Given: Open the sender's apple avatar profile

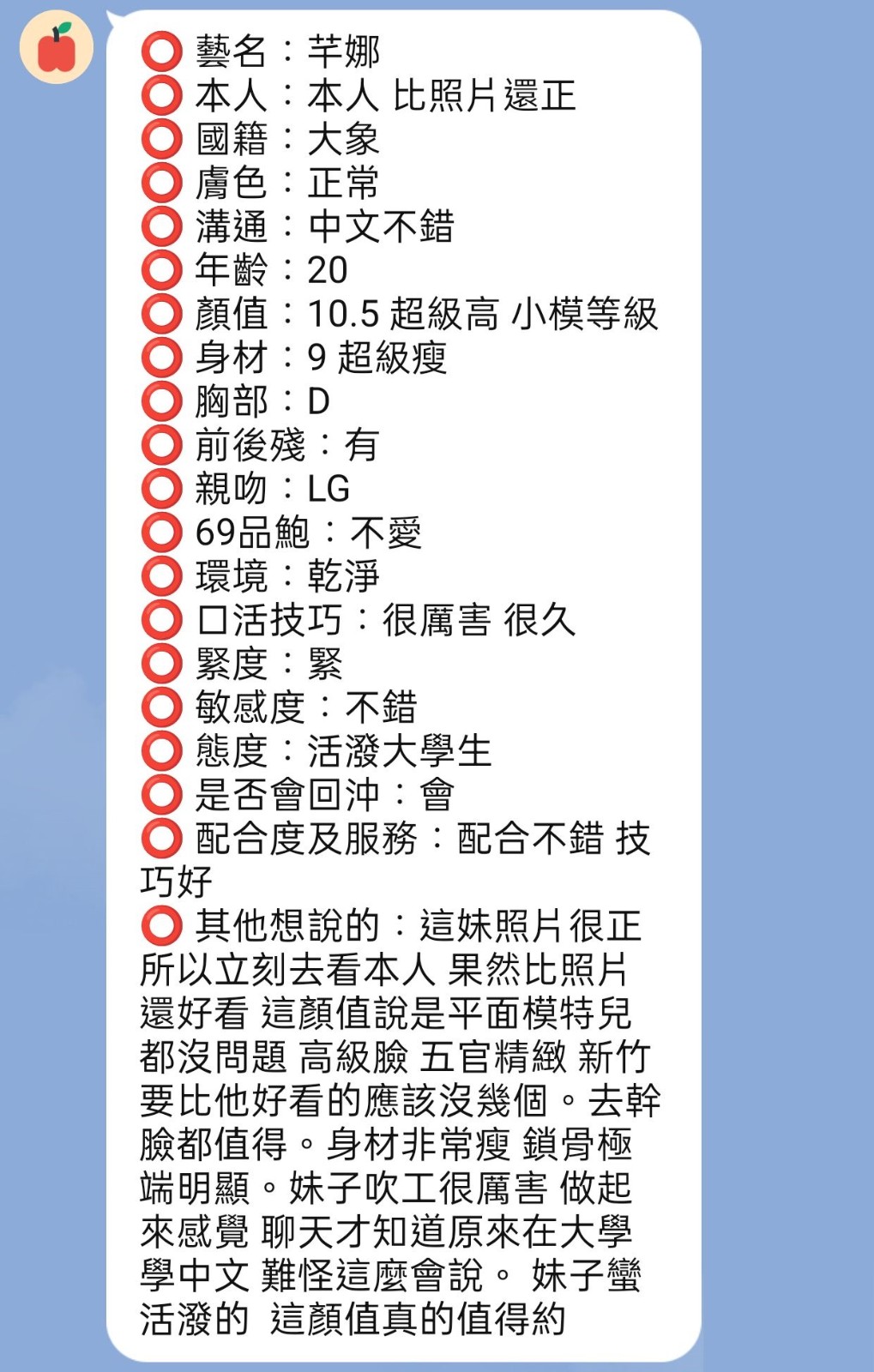Looking at the screenshot, I should (x=57, y=47).
